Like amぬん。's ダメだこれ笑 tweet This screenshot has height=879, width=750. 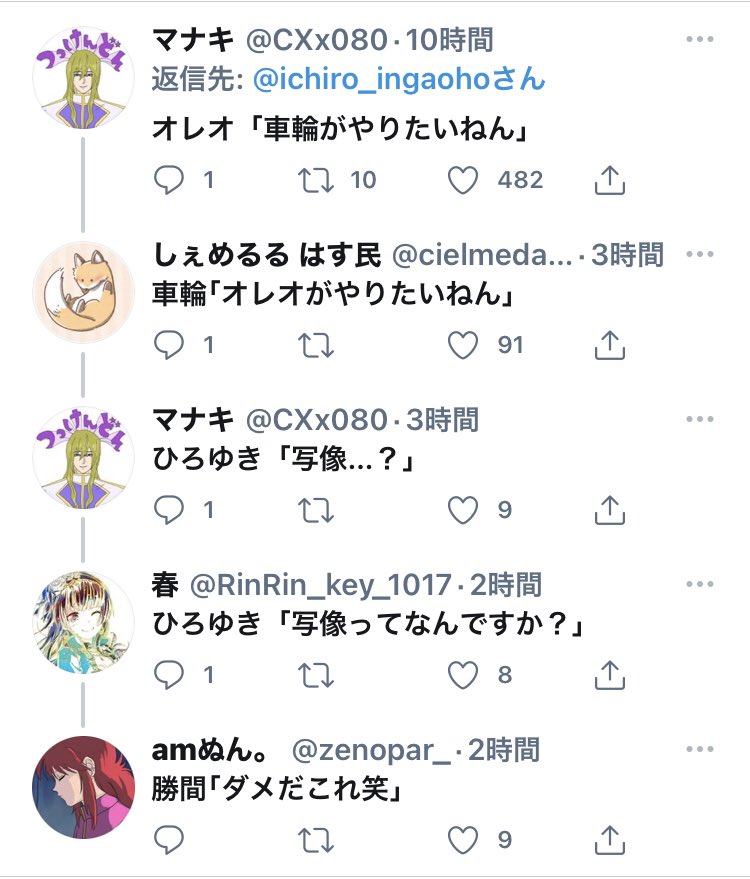click(462, 839)
